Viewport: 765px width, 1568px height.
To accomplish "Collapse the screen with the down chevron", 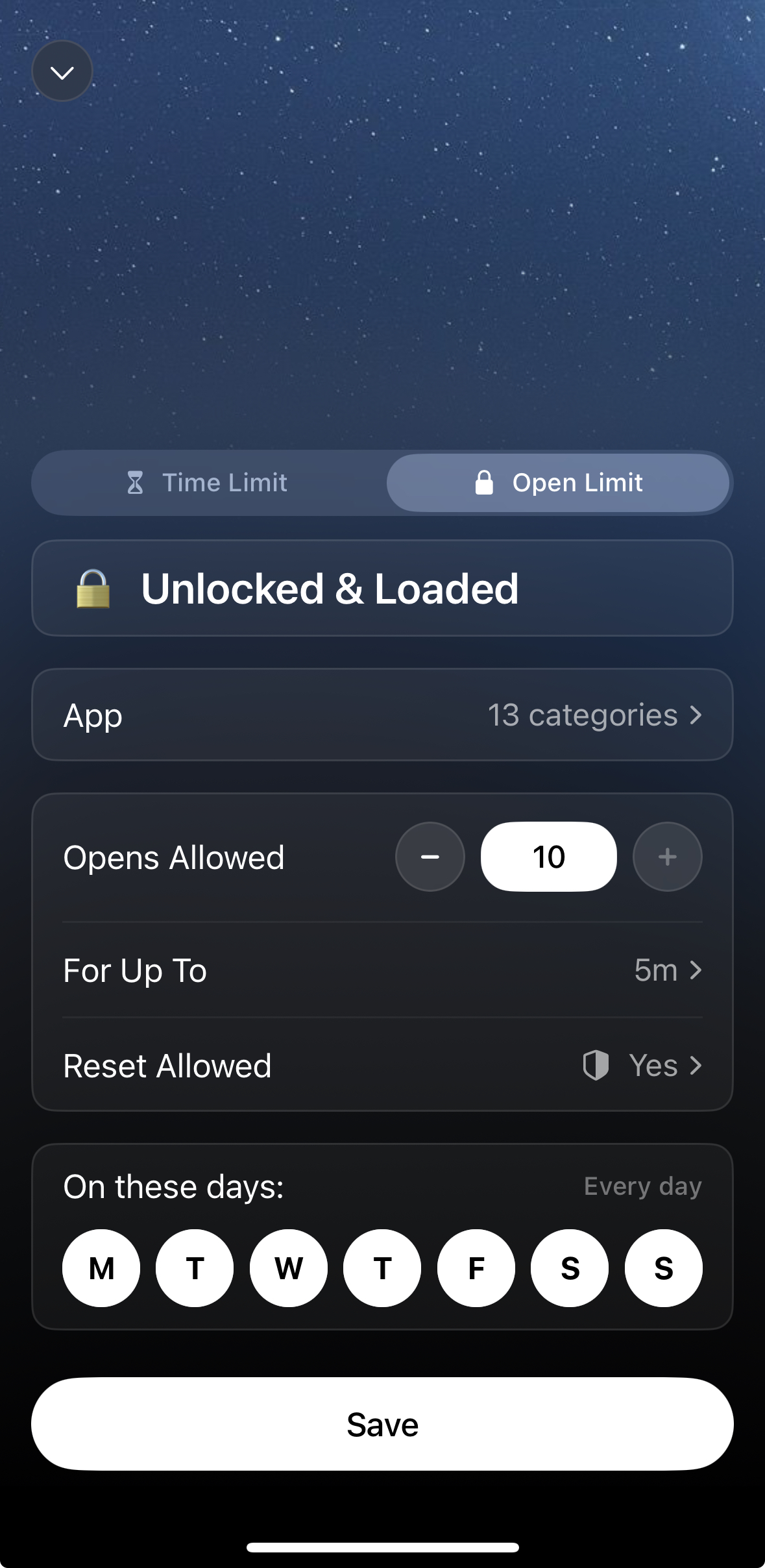I will tap(62, 71).
